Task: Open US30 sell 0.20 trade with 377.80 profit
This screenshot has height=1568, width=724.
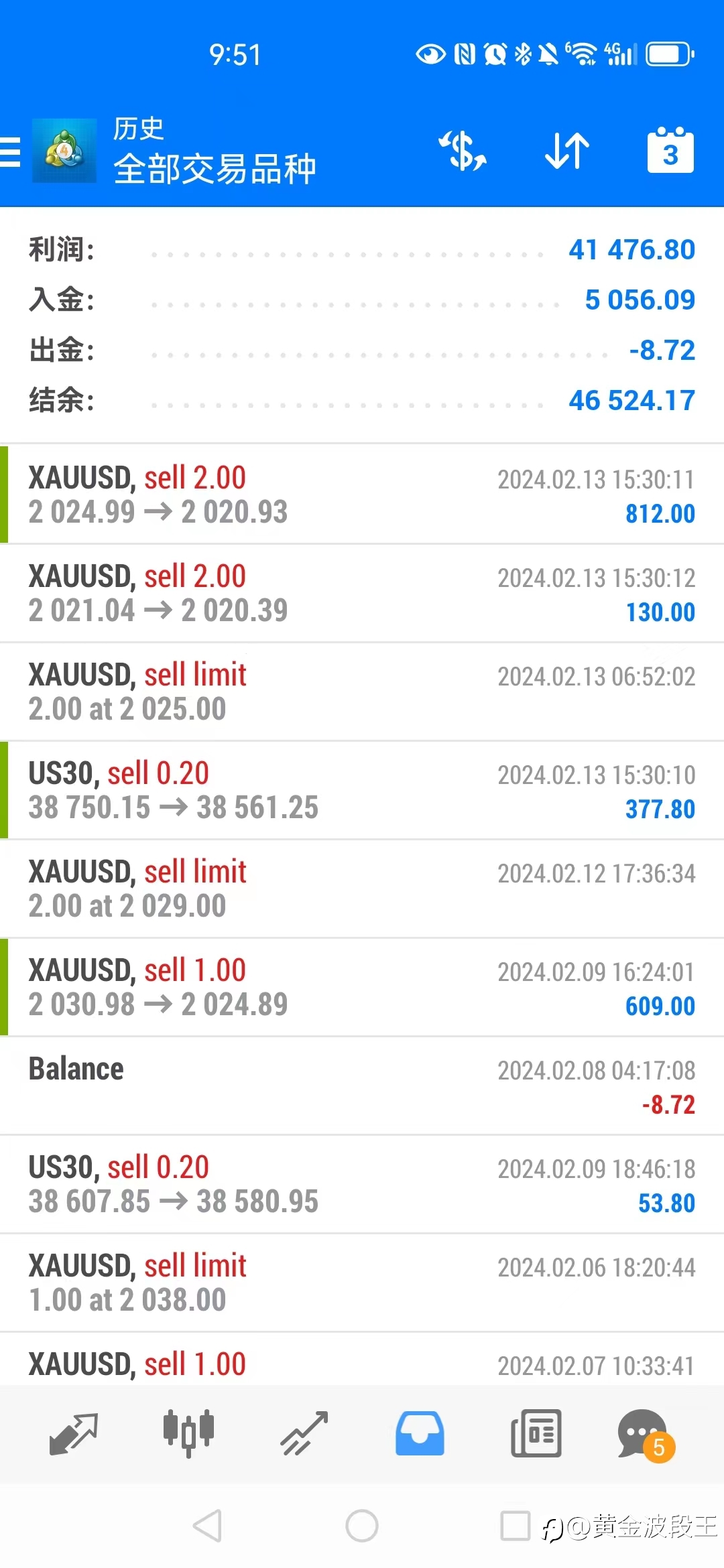Action: [x=362, y=790]
